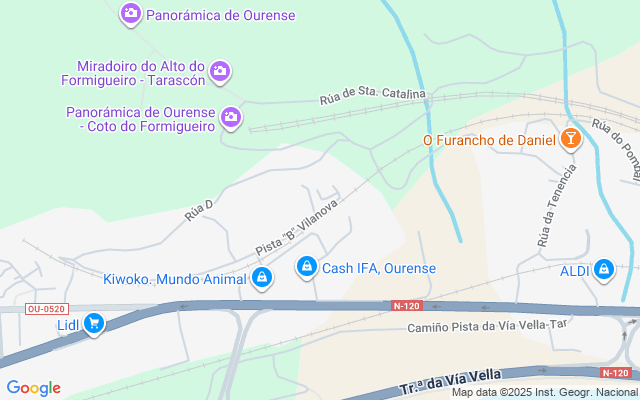Select O Furancho de Daniel bar marker
Image resolution: width=640 pixels, height=400 pixels.
569,139
